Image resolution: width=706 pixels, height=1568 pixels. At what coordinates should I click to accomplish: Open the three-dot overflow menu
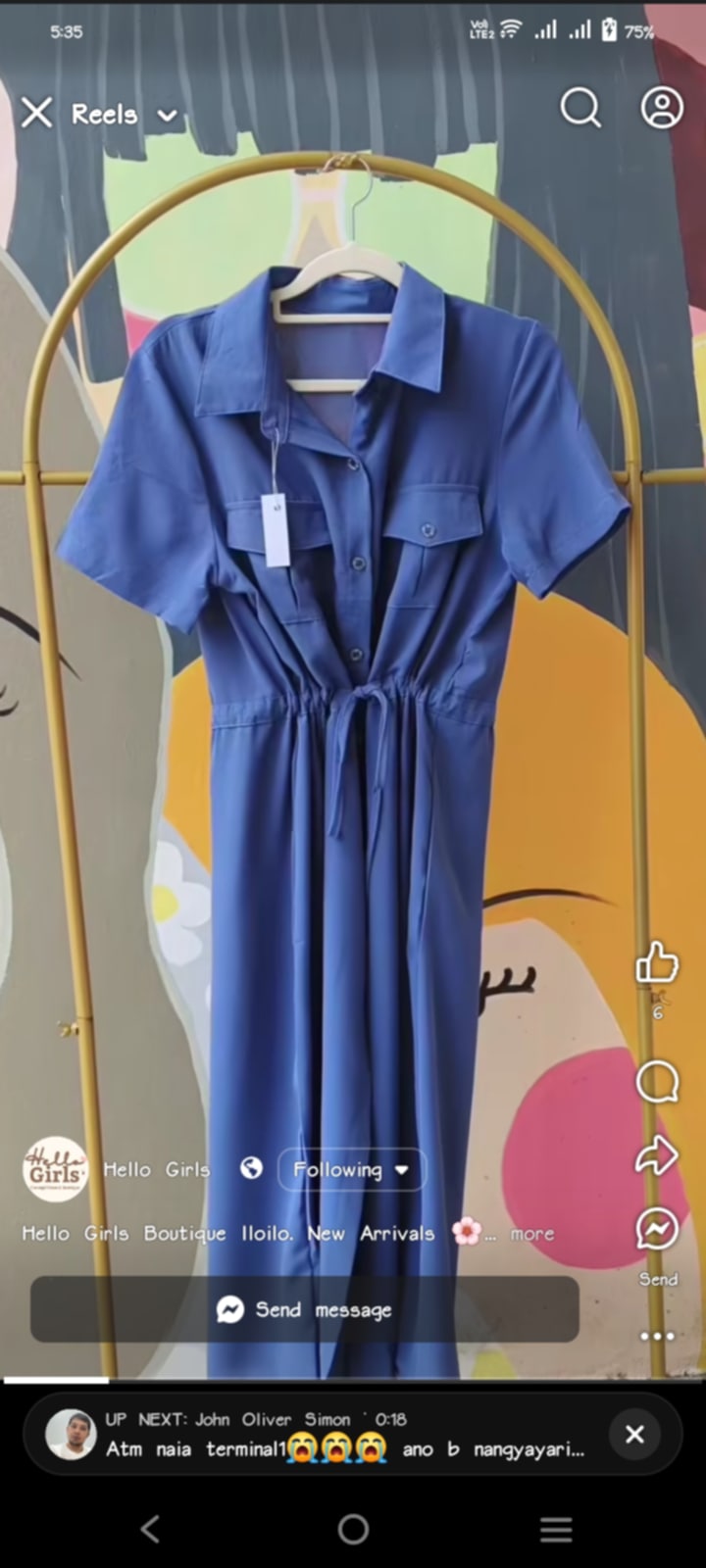tap(657, 1336)
